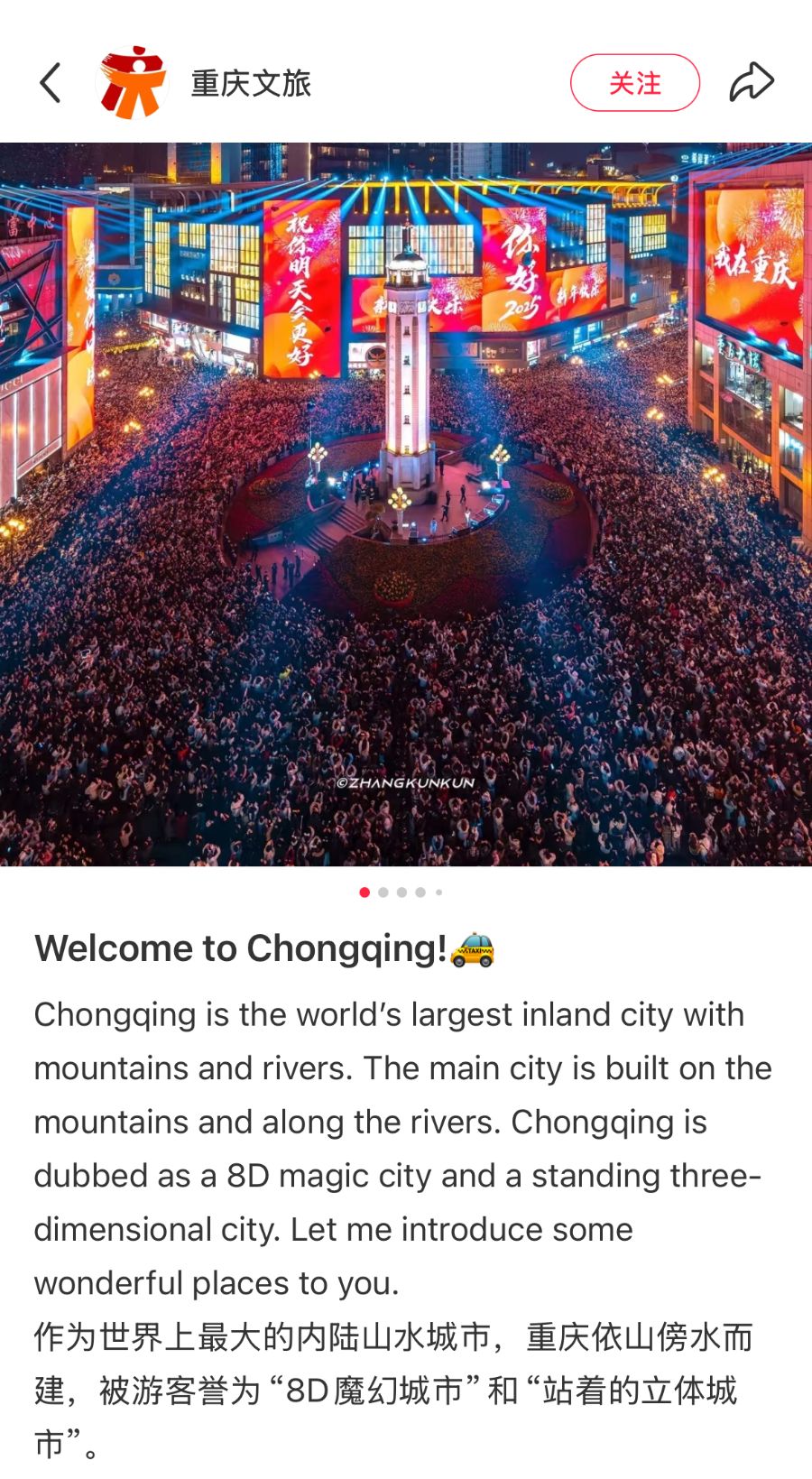Viewport: 812px width, 1479px height.
Task: Tap the image carousel page indicator dots
Action: [x=401, y=892]
